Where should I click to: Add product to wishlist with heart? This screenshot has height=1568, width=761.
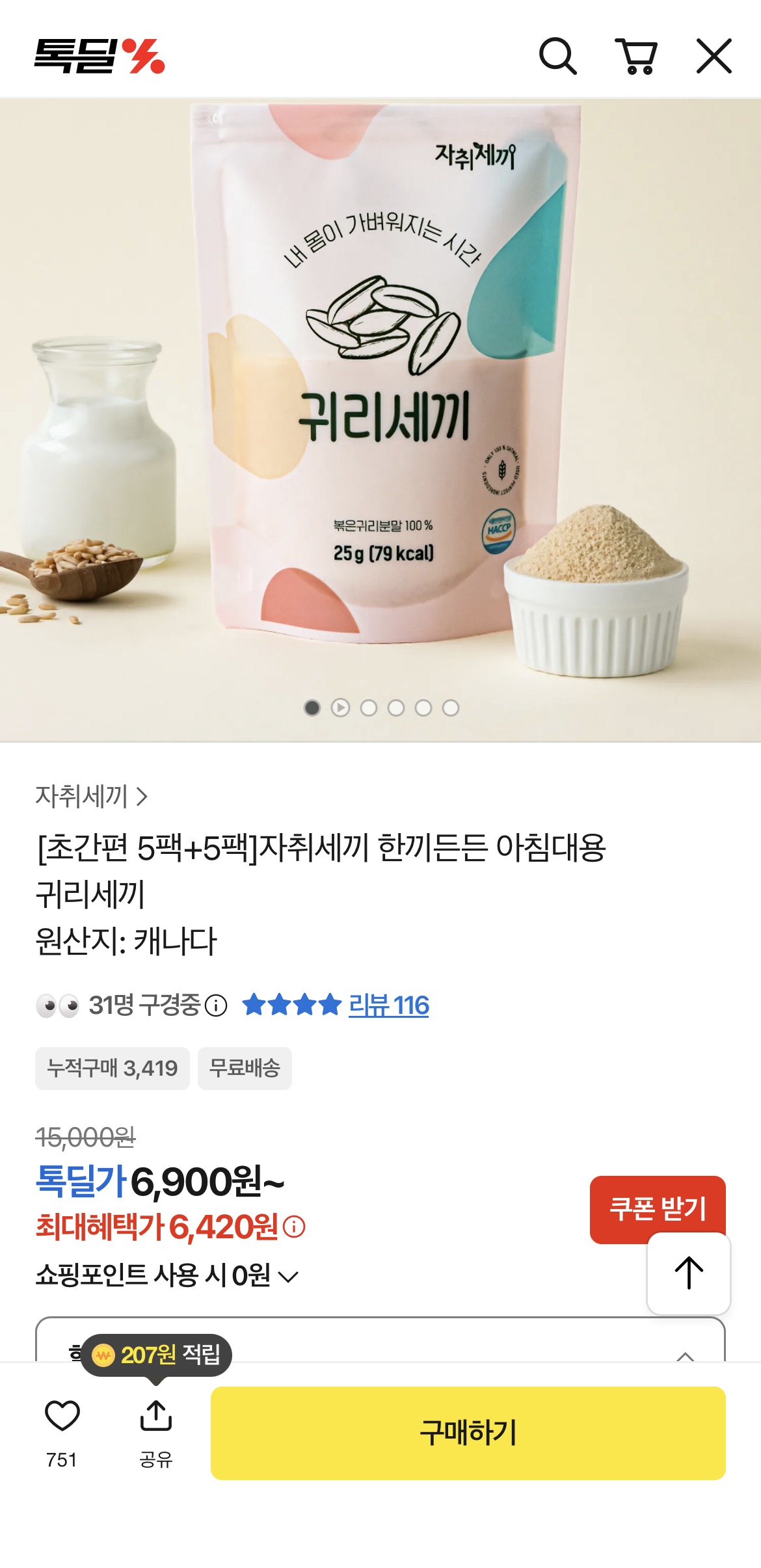tap(62, 1416)
